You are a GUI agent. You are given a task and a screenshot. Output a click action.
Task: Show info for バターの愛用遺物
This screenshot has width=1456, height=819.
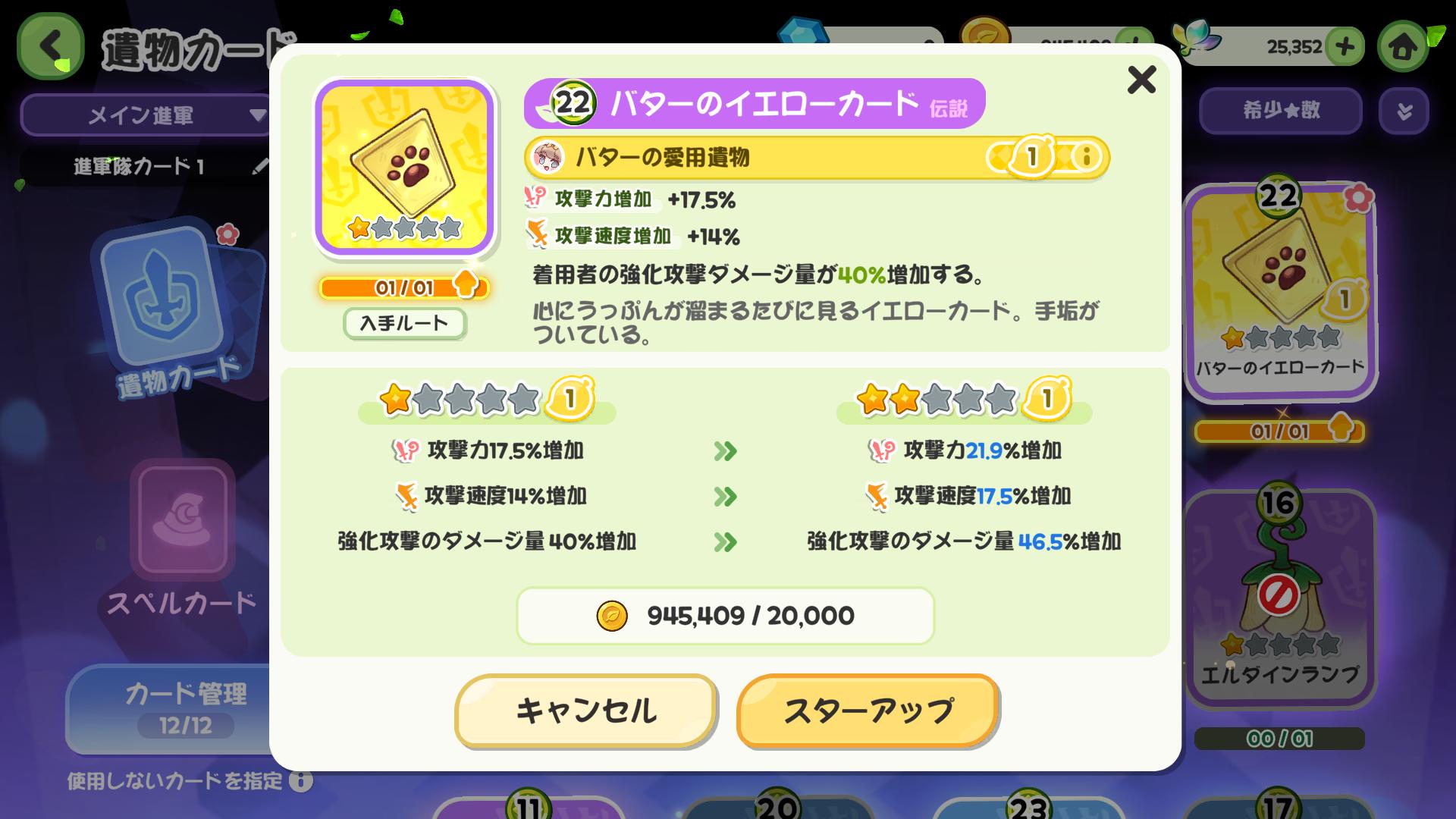pyautogui.click(x=1087, y=157)
